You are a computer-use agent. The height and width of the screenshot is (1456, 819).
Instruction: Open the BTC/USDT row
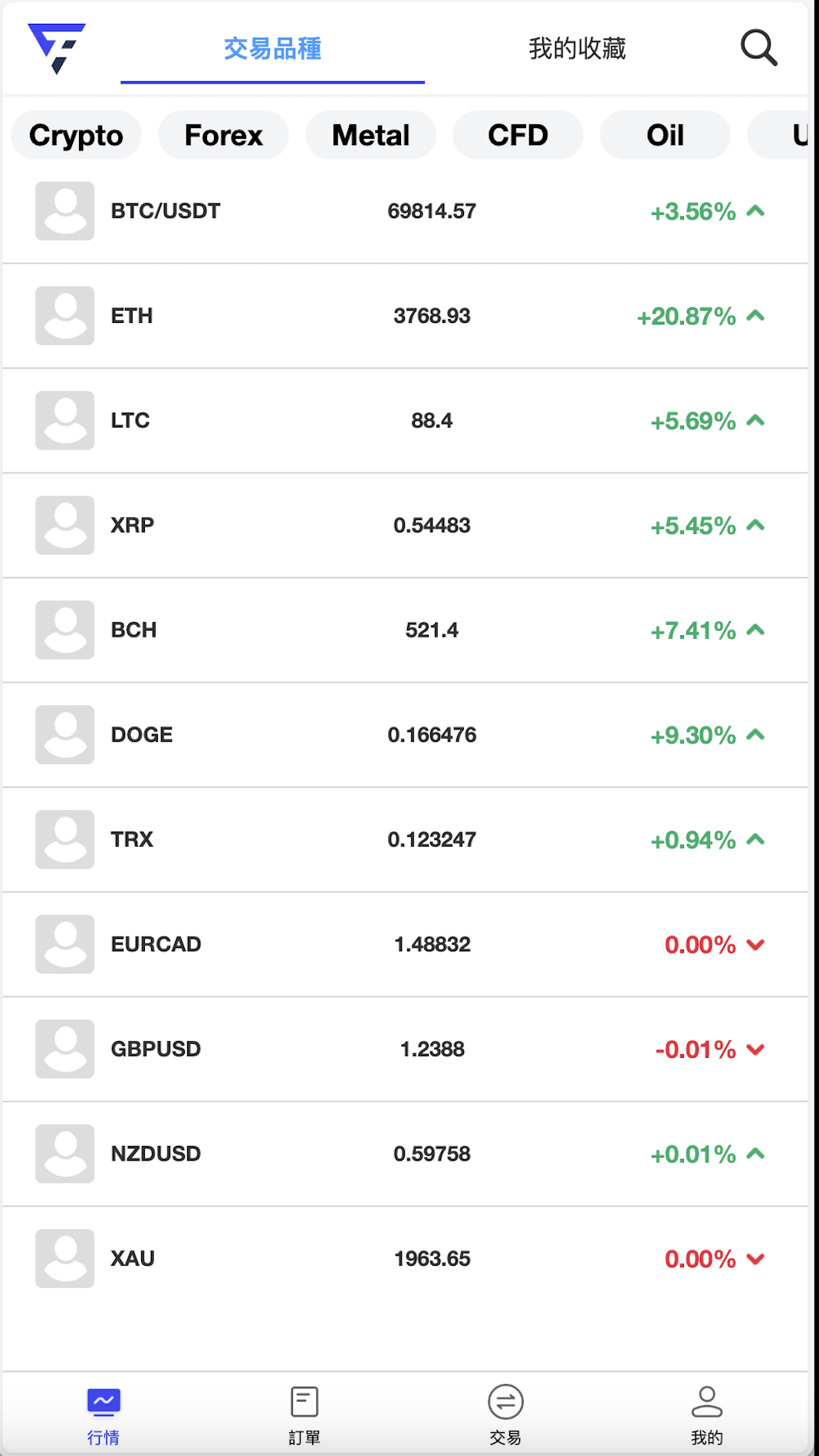pos(405,211)
